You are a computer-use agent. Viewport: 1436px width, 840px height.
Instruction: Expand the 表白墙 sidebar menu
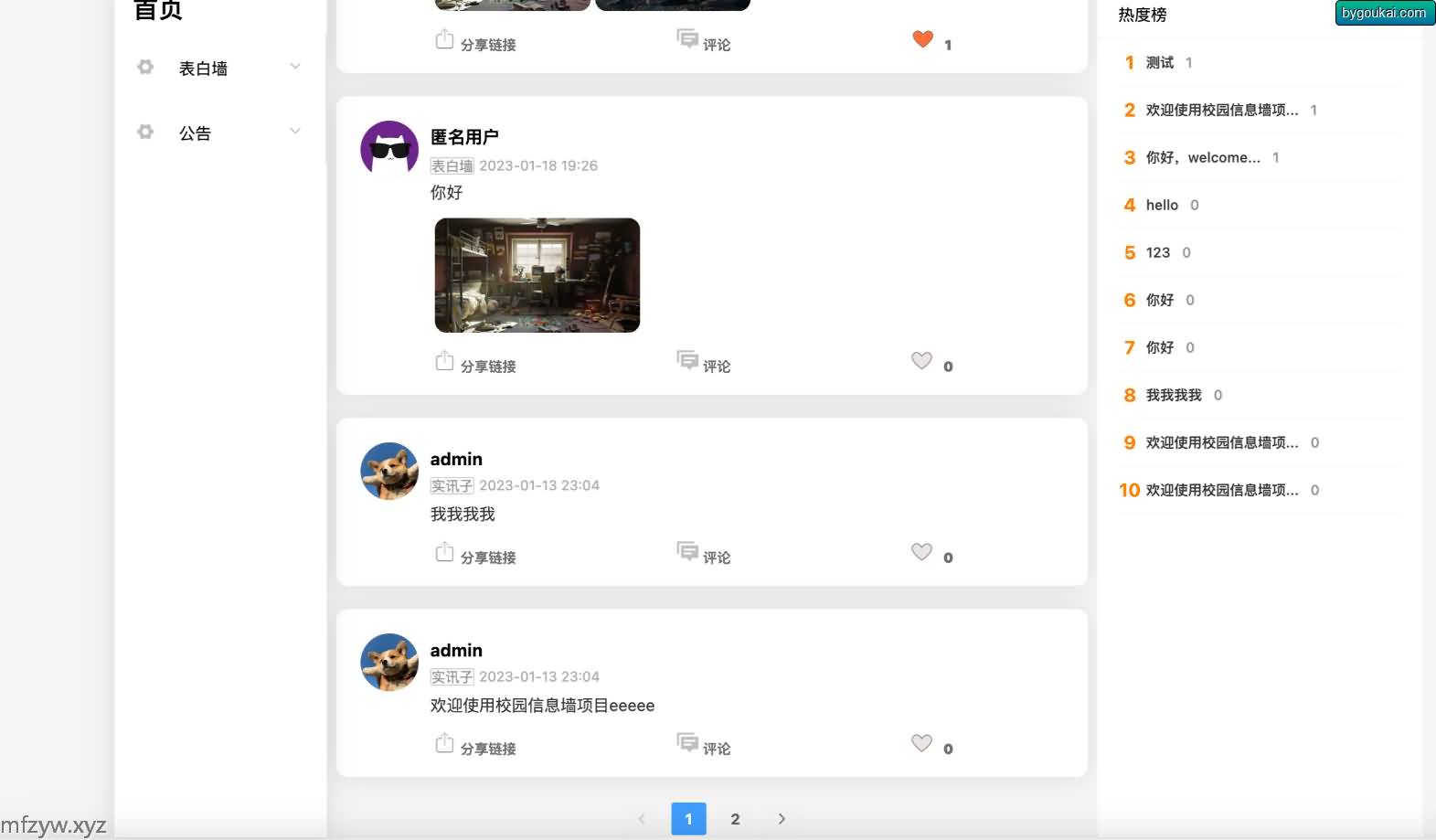tap(218, 68)
